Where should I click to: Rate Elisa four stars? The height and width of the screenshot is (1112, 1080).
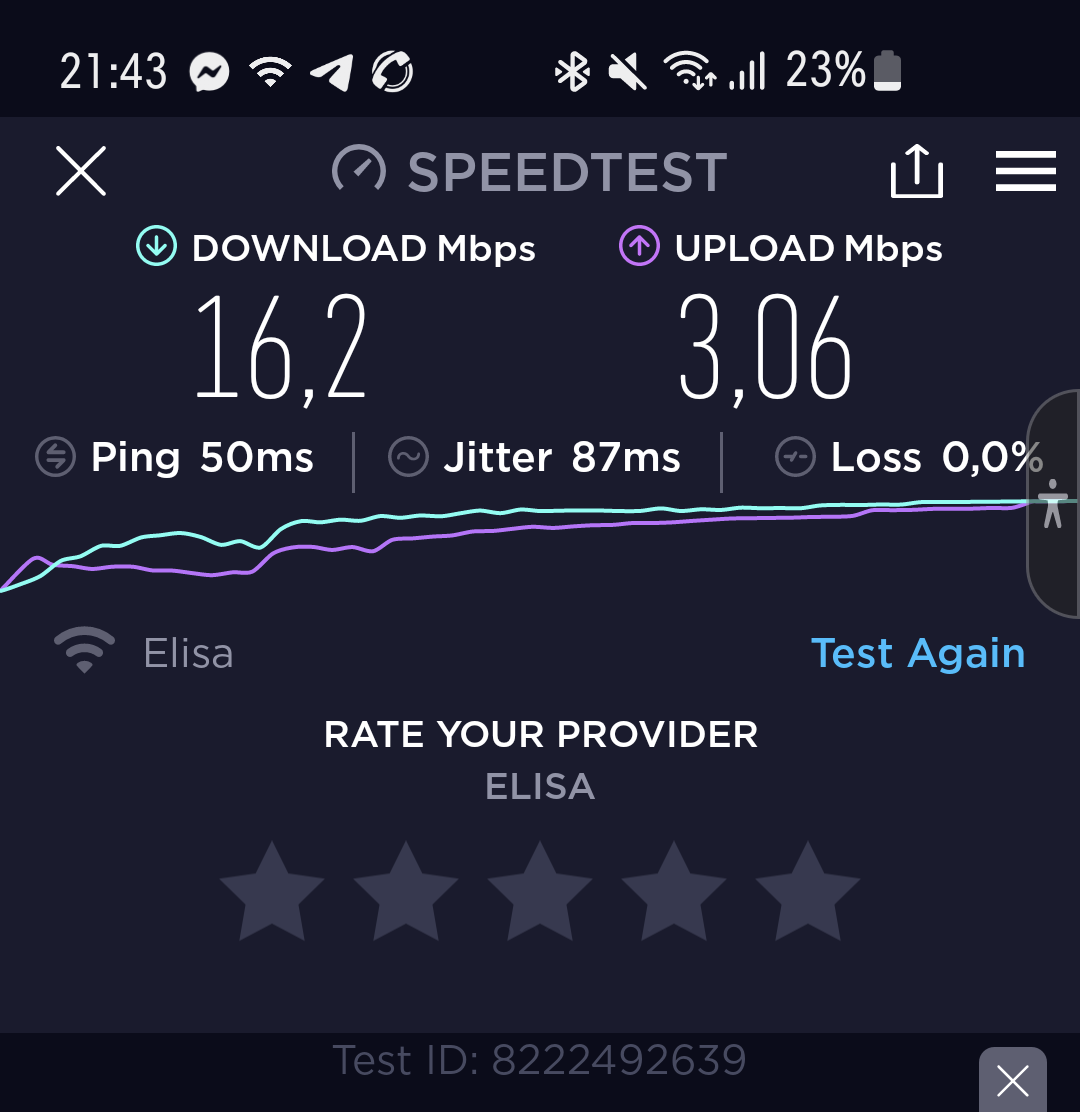(674, 892)
